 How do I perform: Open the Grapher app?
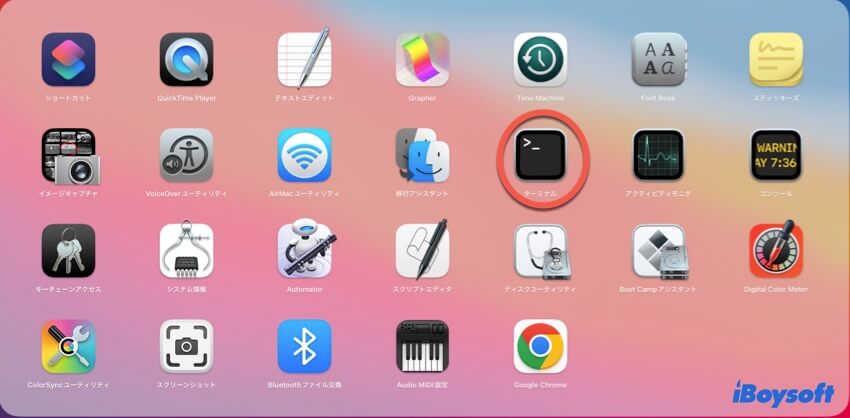(422, 59)
